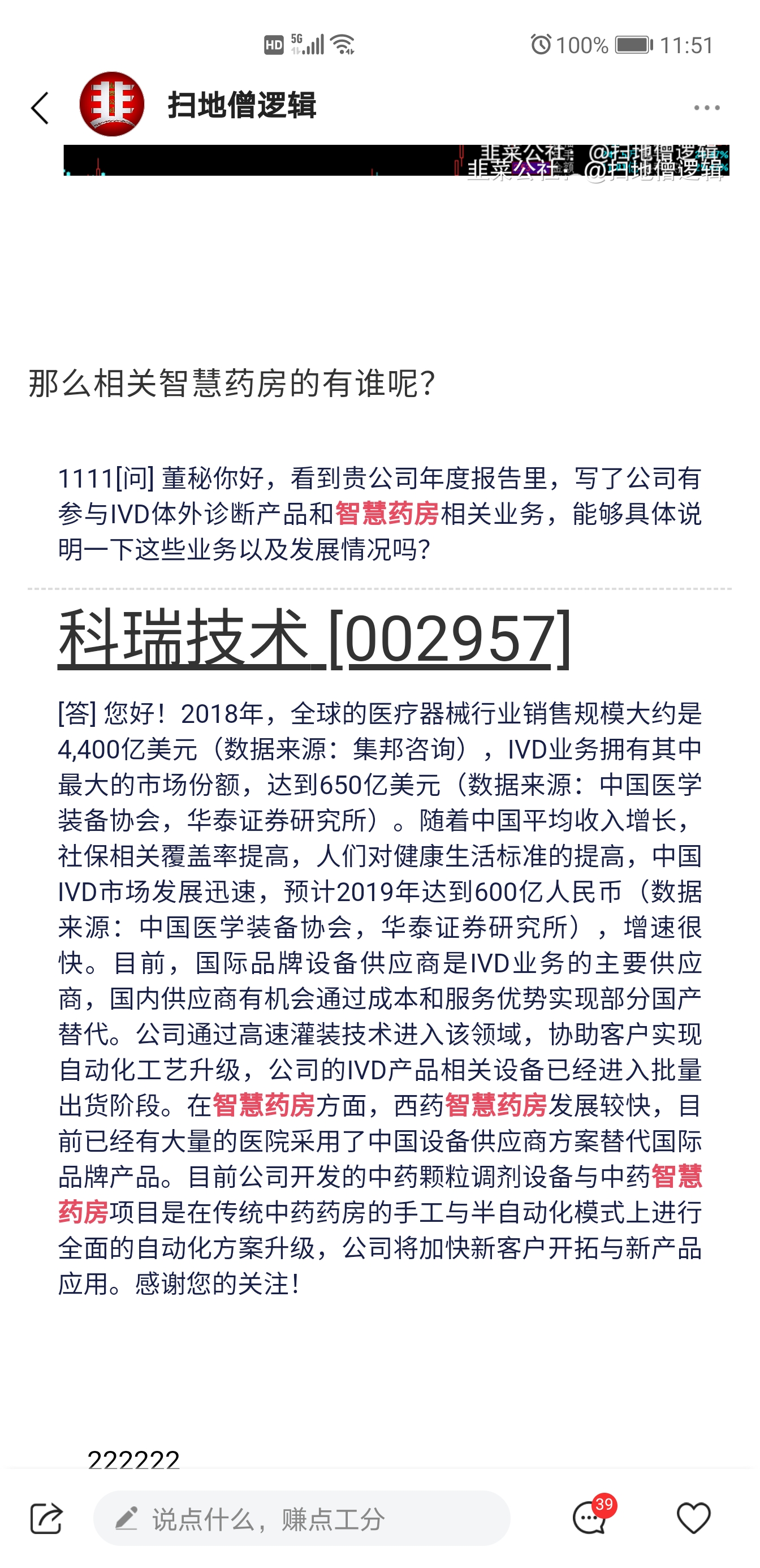Image resolution: width=760 pixels, height=1568 pixels.
Task: Open the stock chart image at top
Action: [x=396, y=161]
